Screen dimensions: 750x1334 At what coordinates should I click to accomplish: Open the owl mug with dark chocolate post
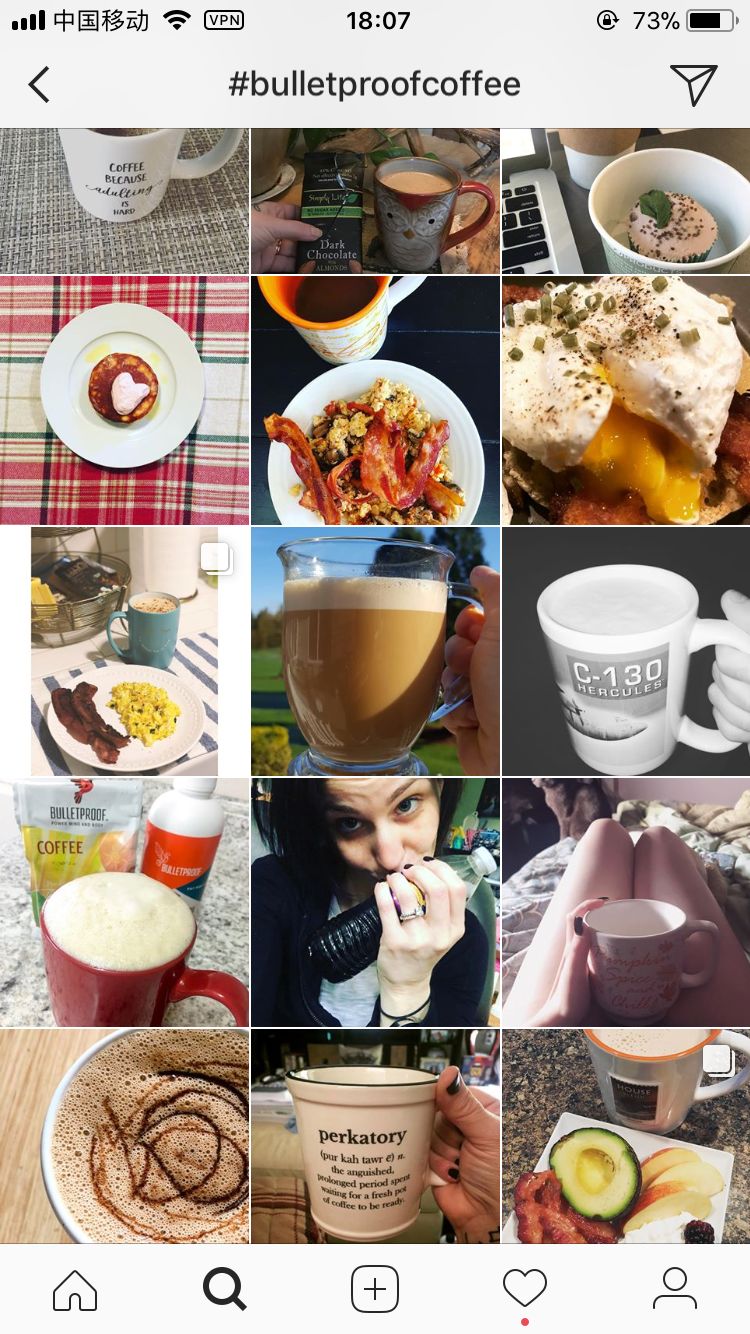375,200
